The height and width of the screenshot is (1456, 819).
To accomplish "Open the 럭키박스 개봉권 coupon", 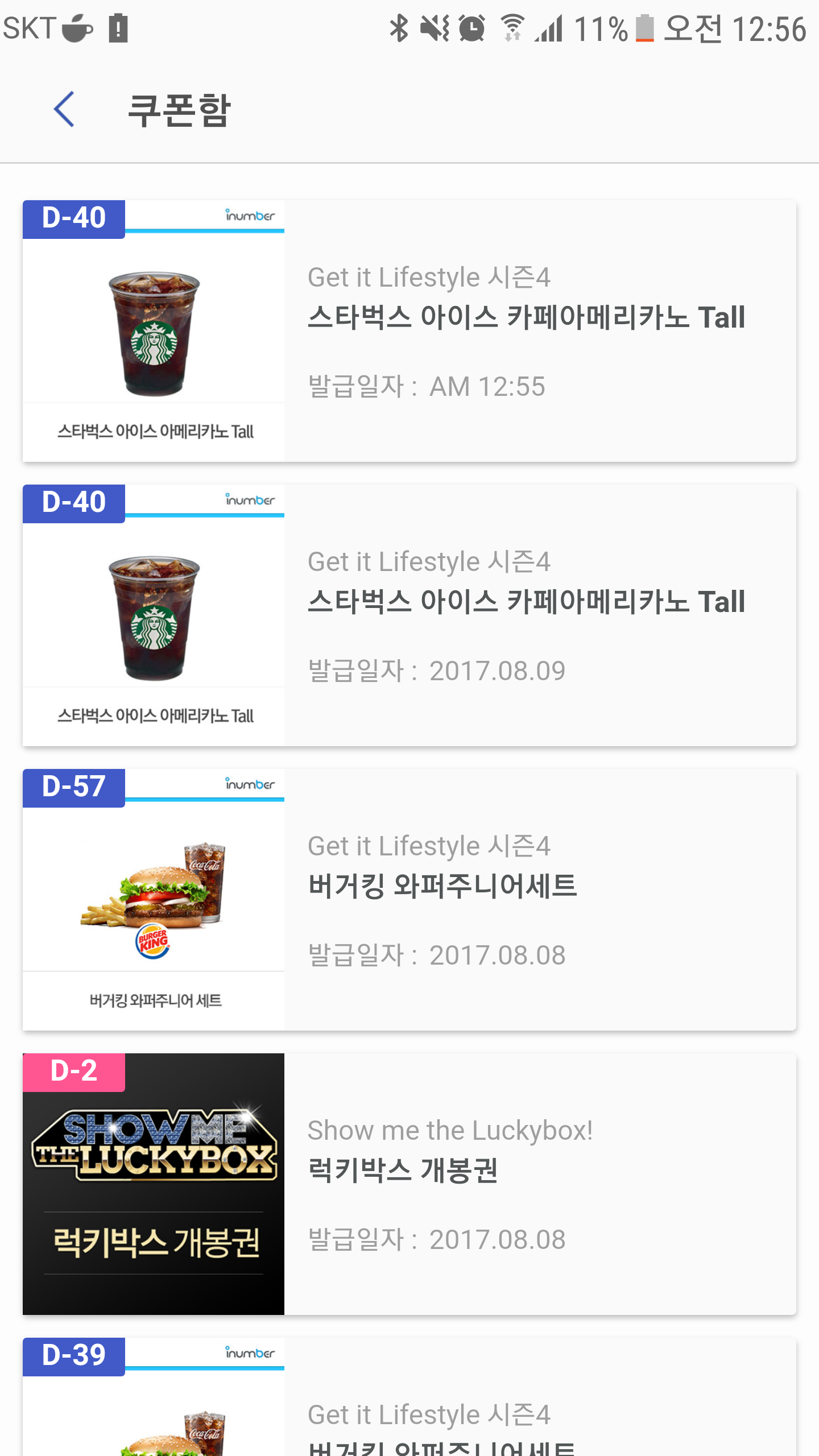I will point(409,1184).
